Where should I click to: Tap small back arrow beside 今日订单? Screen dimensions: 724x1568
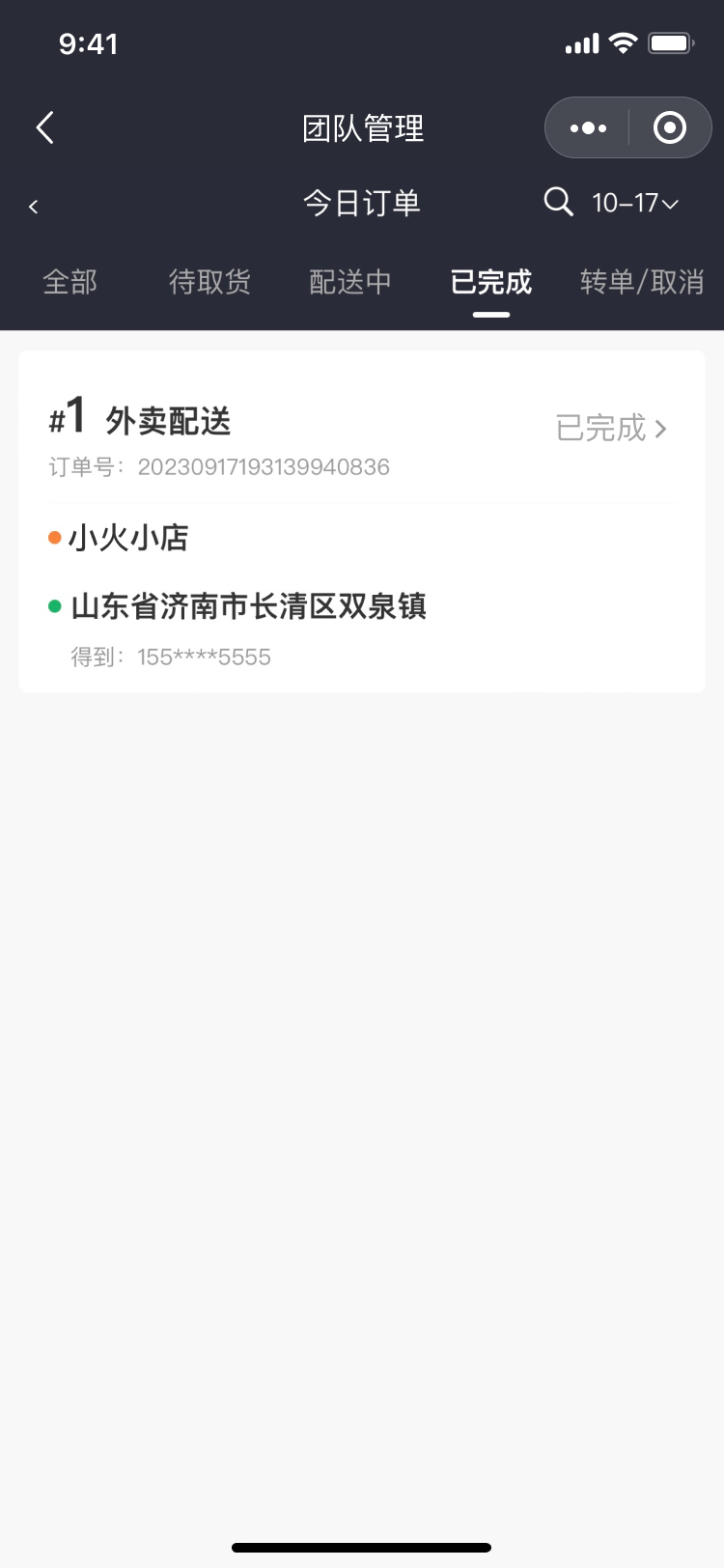(34, 206)
